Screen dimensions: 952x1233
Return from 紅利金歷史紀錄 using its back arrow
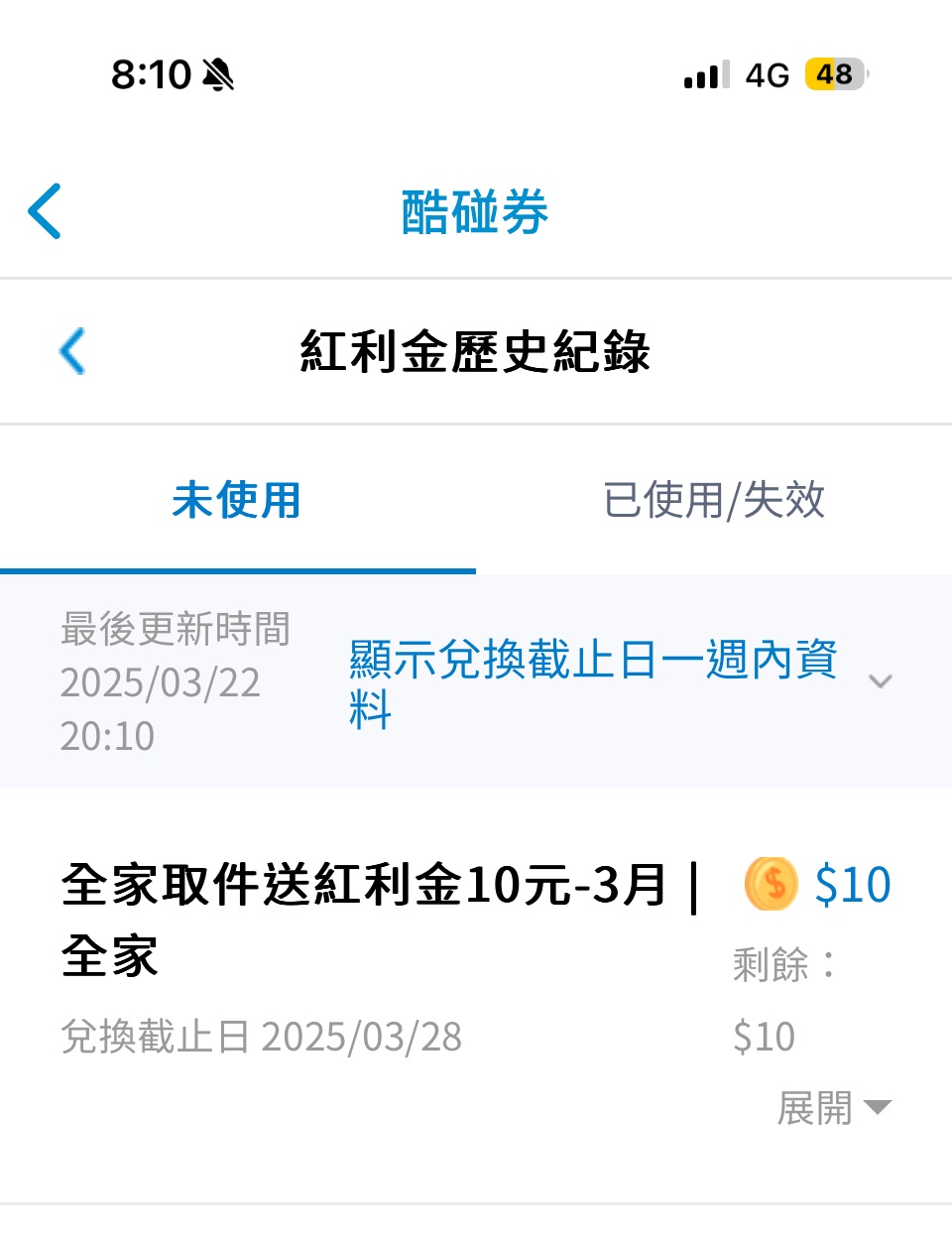72,351
